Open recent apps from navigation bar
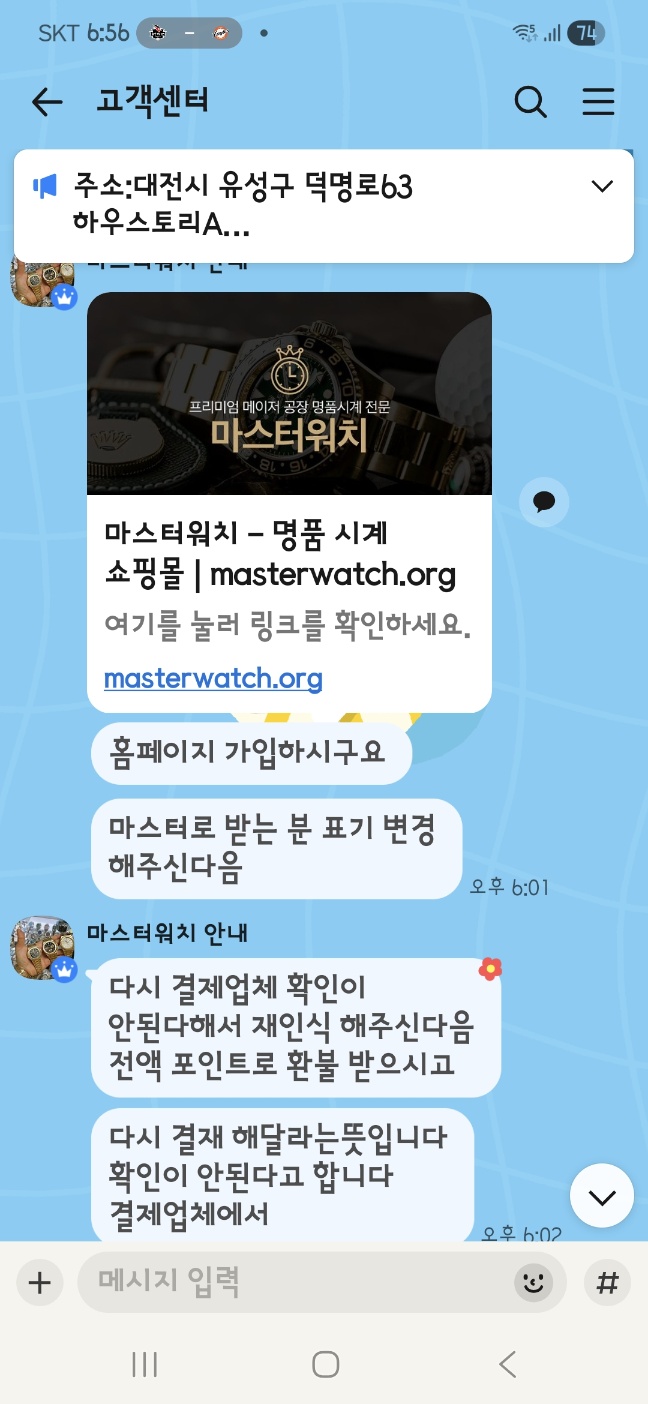This screenshot has width=648, height=1404. point(145,1364)
